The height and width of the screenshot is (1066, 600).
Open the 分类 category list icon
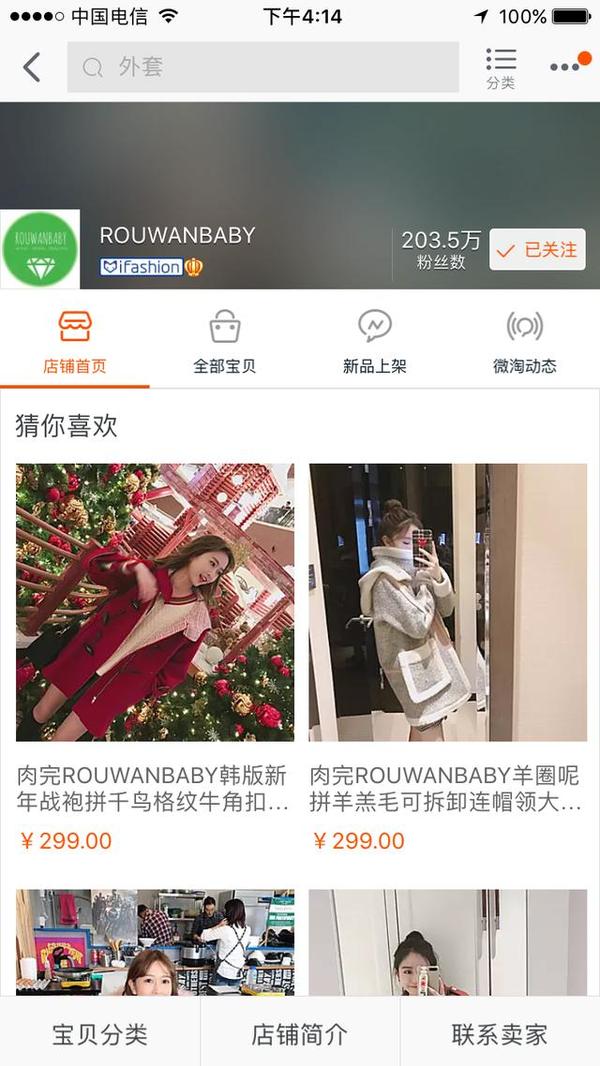click(501, 67)
